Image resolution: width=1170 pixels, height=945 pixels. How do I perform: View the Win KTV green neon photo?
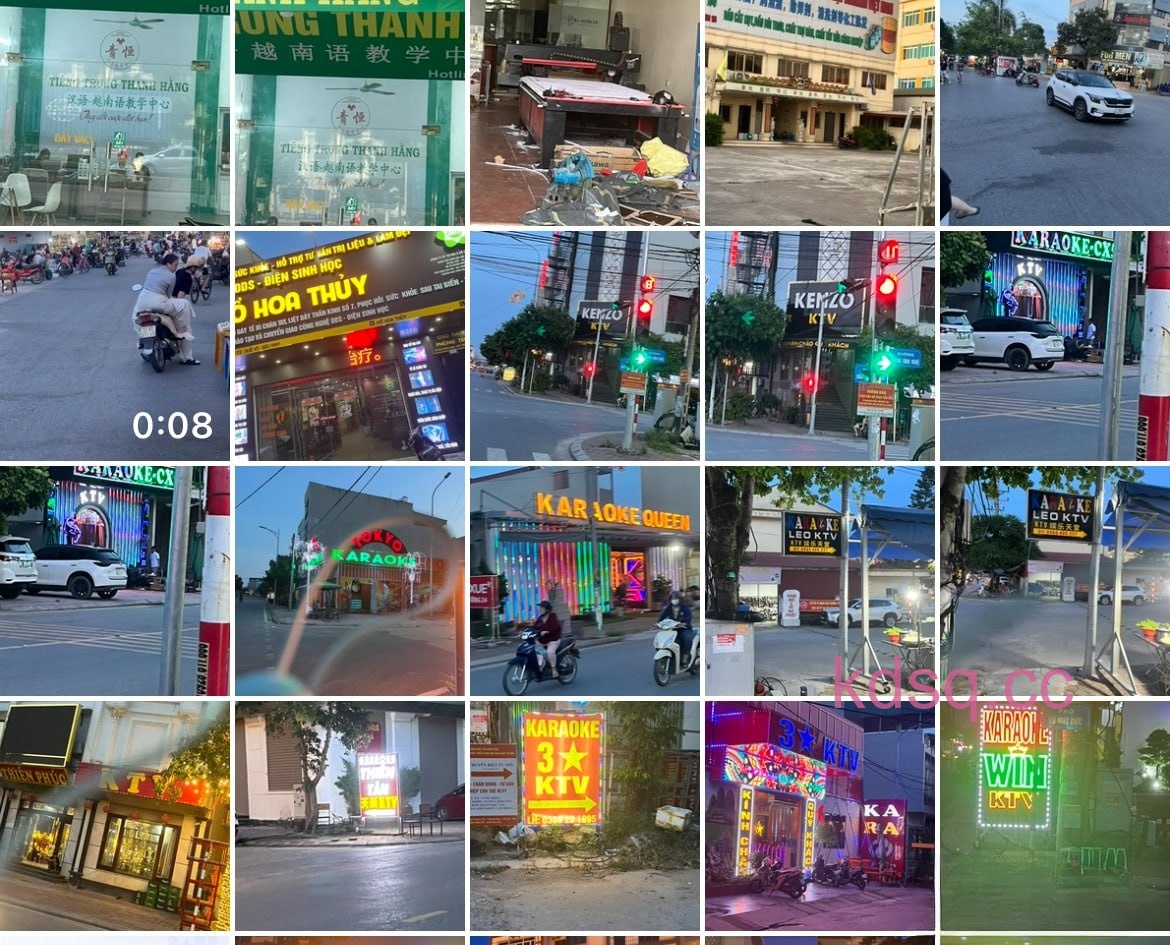click(x=1054, y=815)
